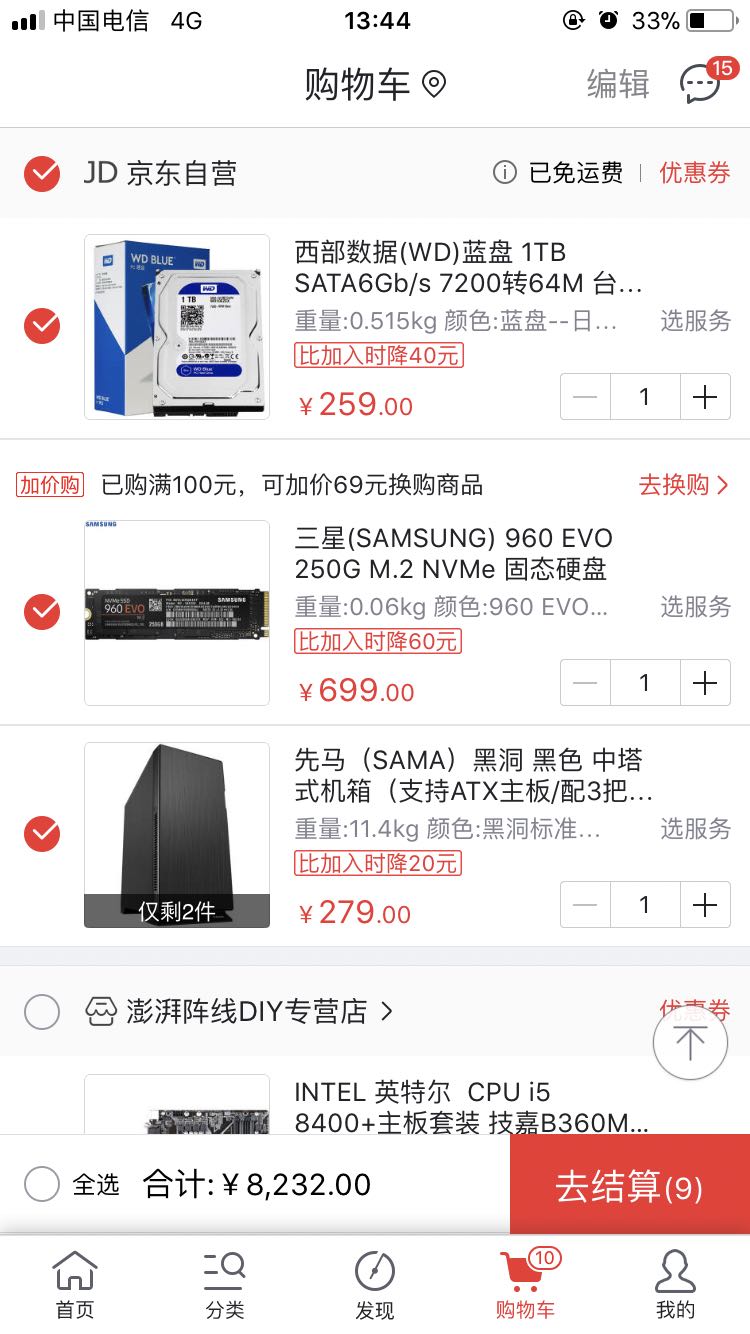
Task: Open the delivery location pin
Action: tap(434, 85)
